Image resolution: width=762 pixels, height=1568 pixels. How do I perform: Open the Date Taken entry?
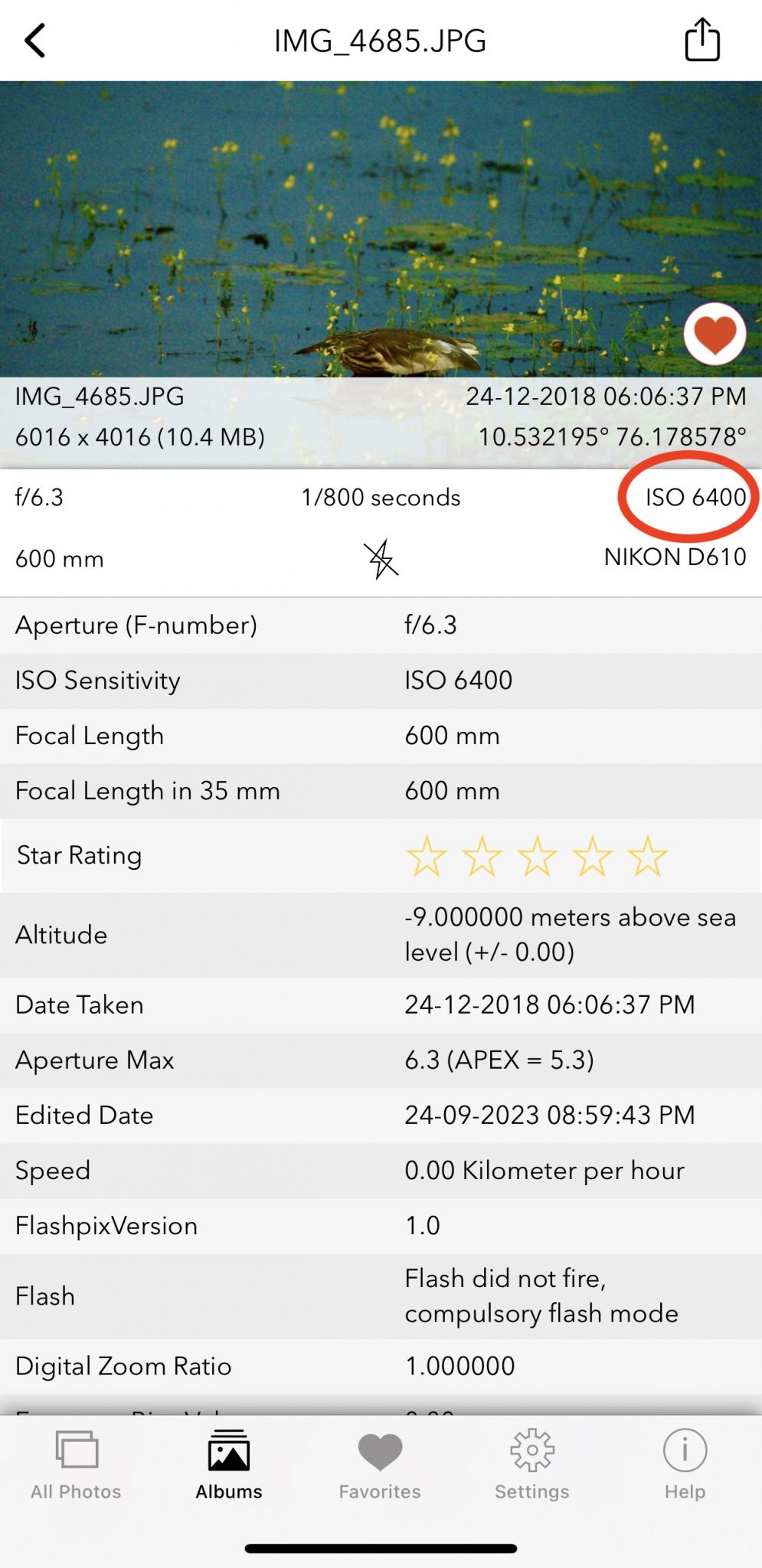click(x=381, y=1004)
